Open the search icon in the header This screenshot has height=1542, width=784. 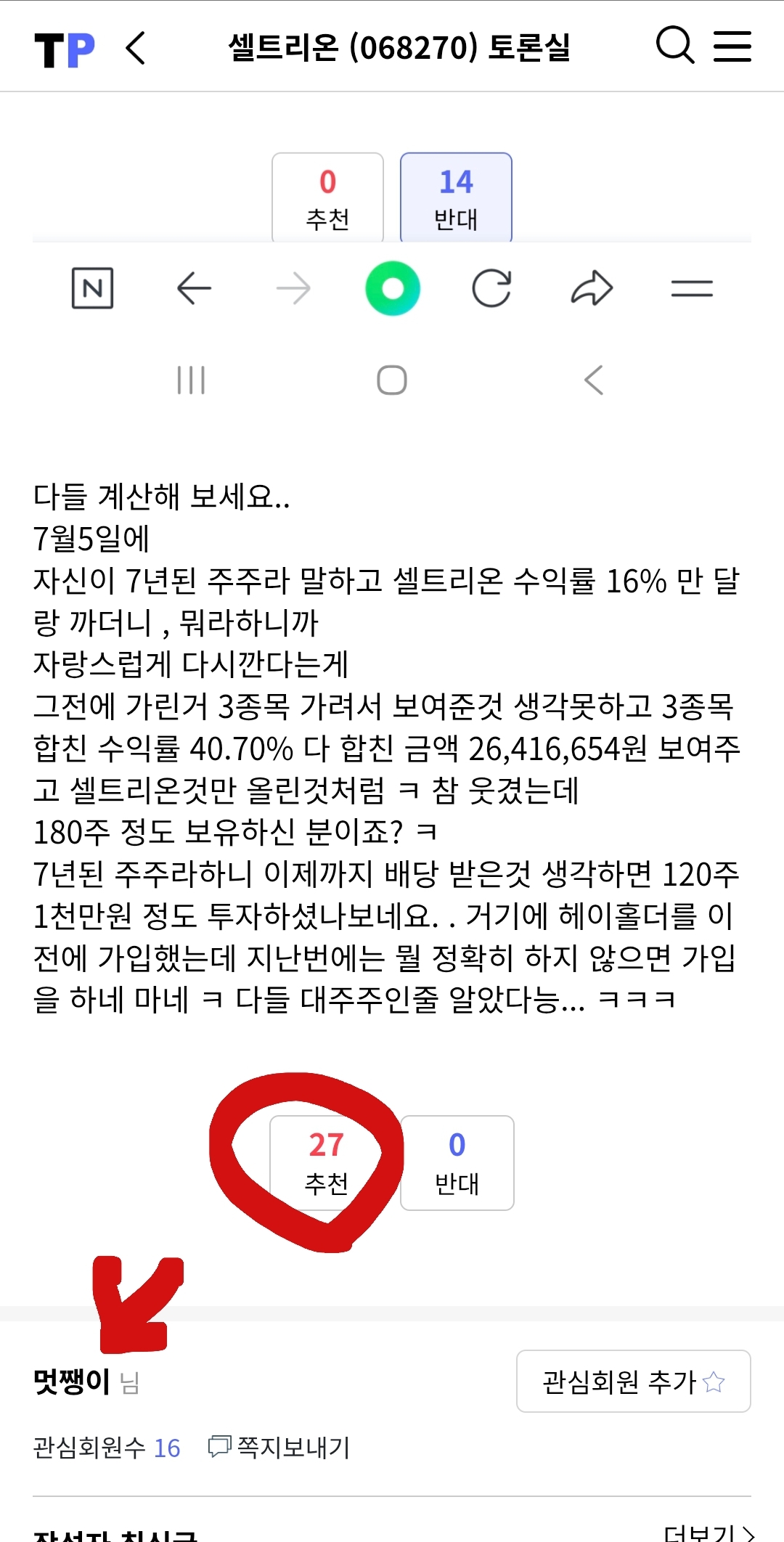(x=674, y=46)
